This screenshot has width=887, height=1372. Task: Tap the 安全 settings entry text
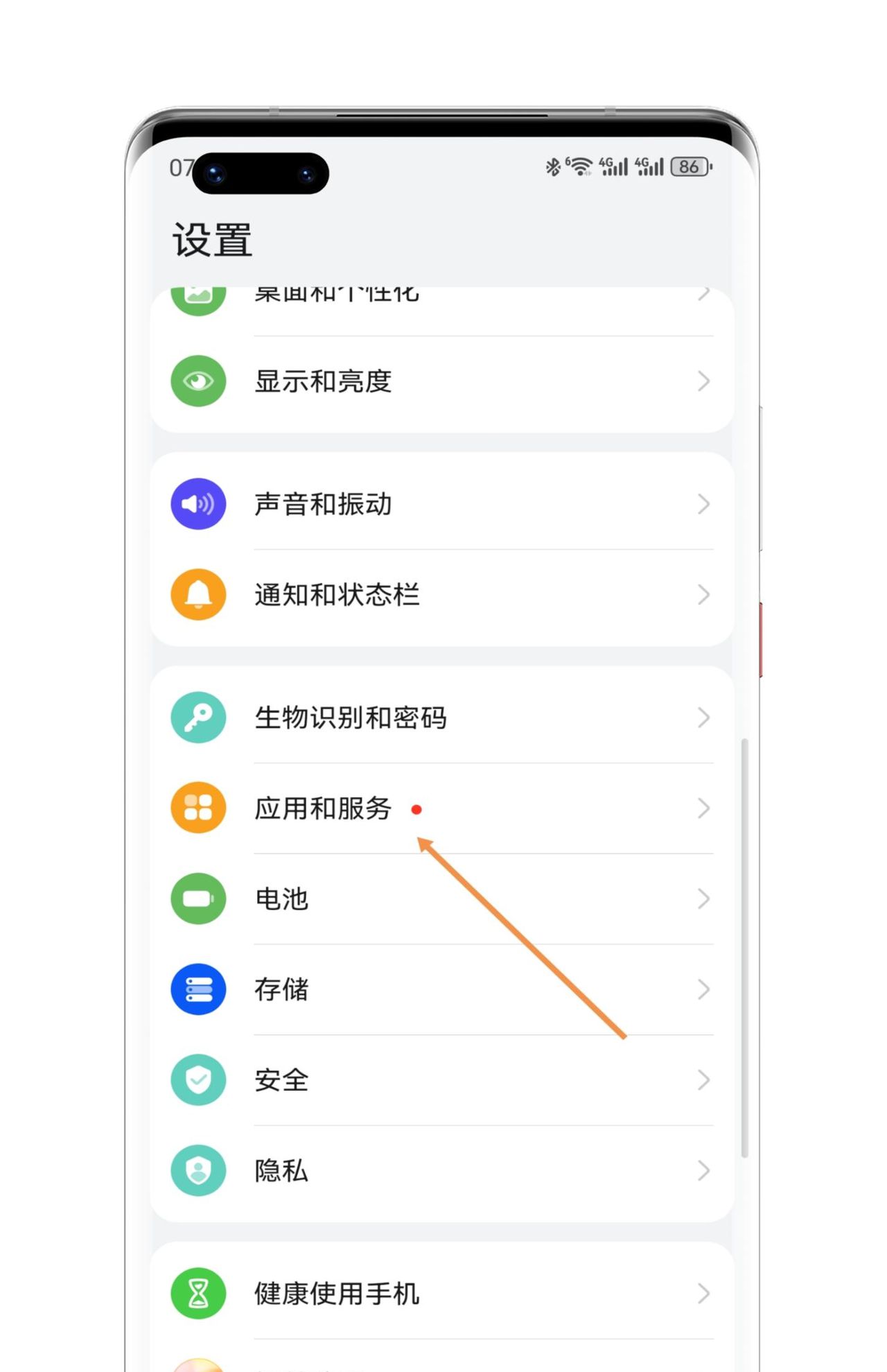(280, 1081)
